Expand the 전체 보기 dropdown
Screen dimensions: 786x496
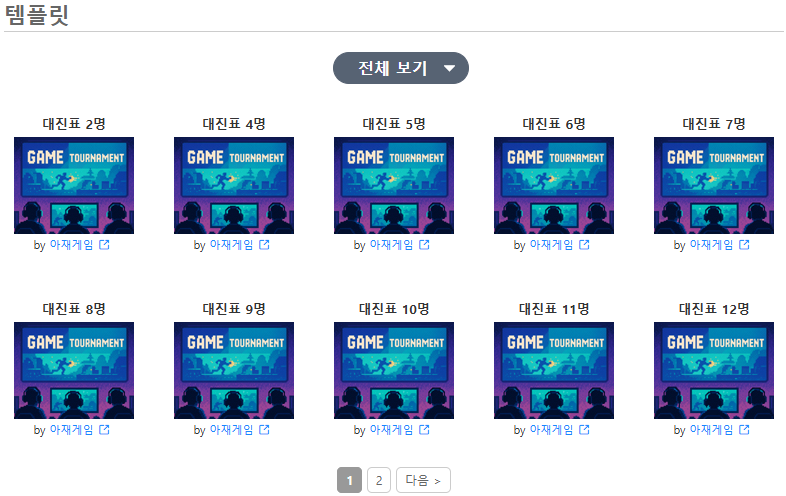(x=400, y=68)
